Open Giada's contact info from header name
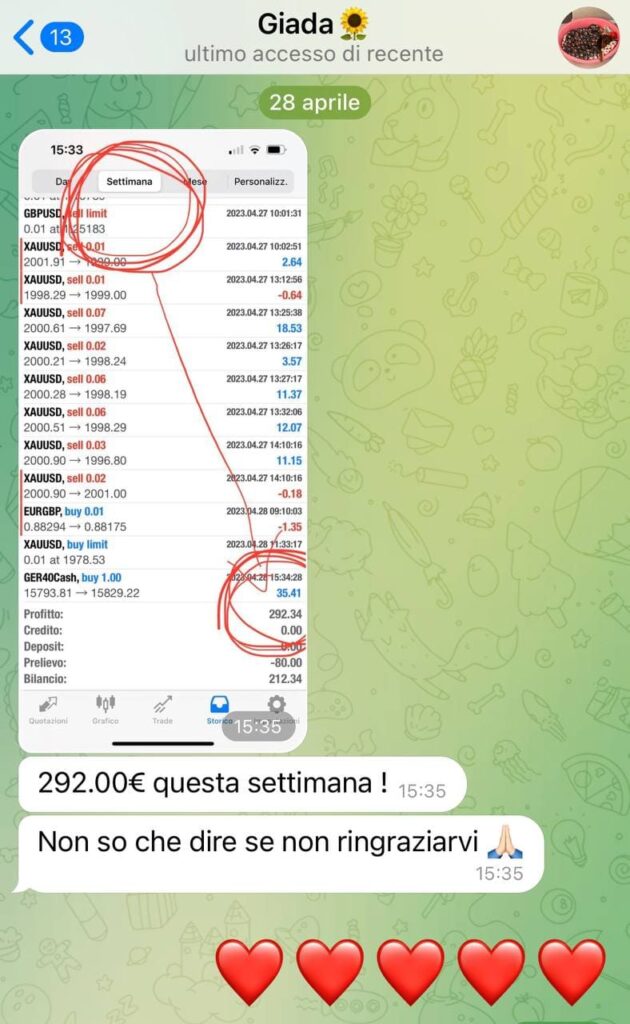Screen dimensions: 630x1024 pyautogui.click(x=312, y=24)
